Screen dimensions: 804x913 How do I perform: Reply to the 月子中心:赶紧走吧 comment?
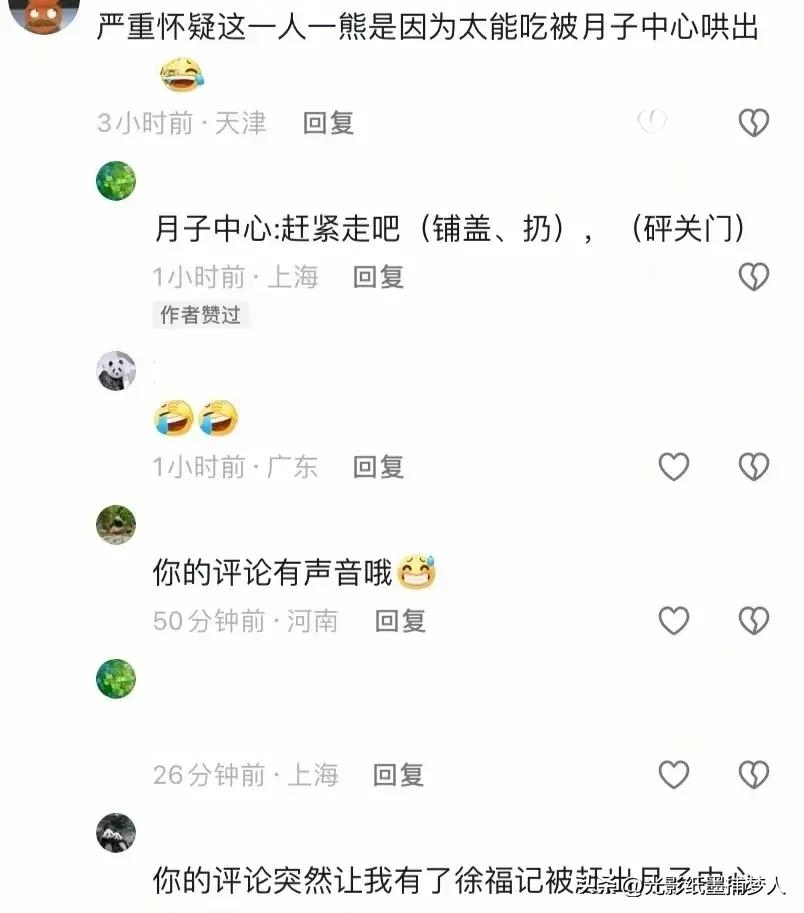click(379, 277)
